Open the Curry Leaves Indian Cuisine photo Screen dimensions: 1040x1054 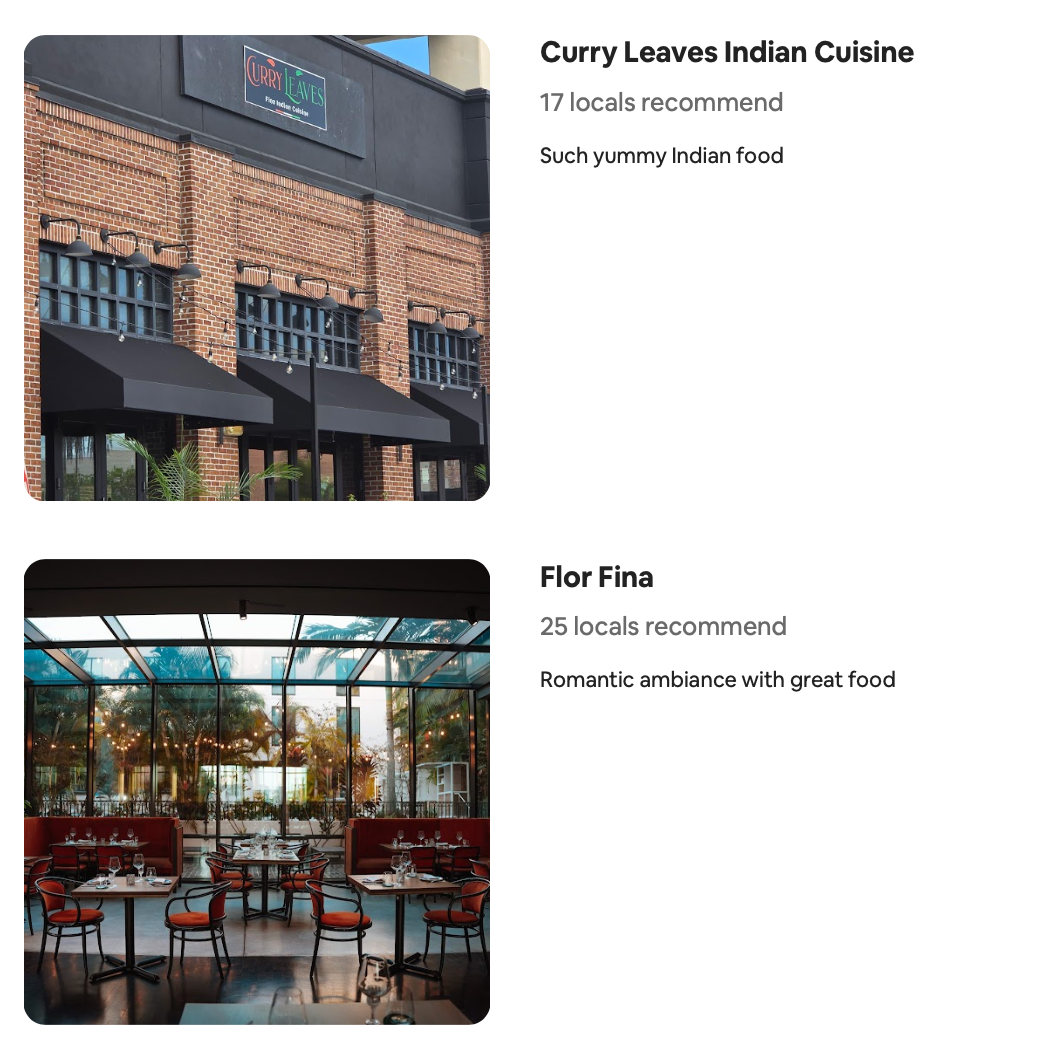click(x=257, y=268)
